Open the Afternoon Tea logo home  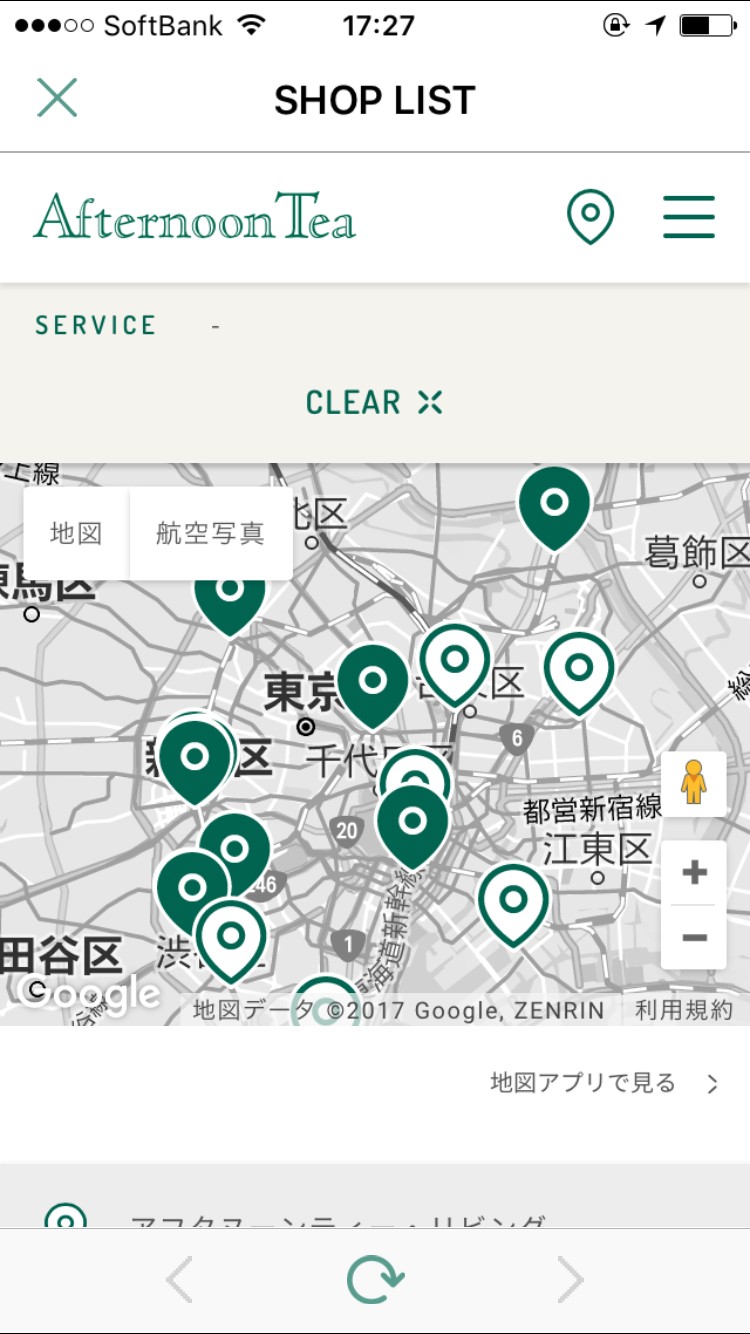(x=195, y=217)
